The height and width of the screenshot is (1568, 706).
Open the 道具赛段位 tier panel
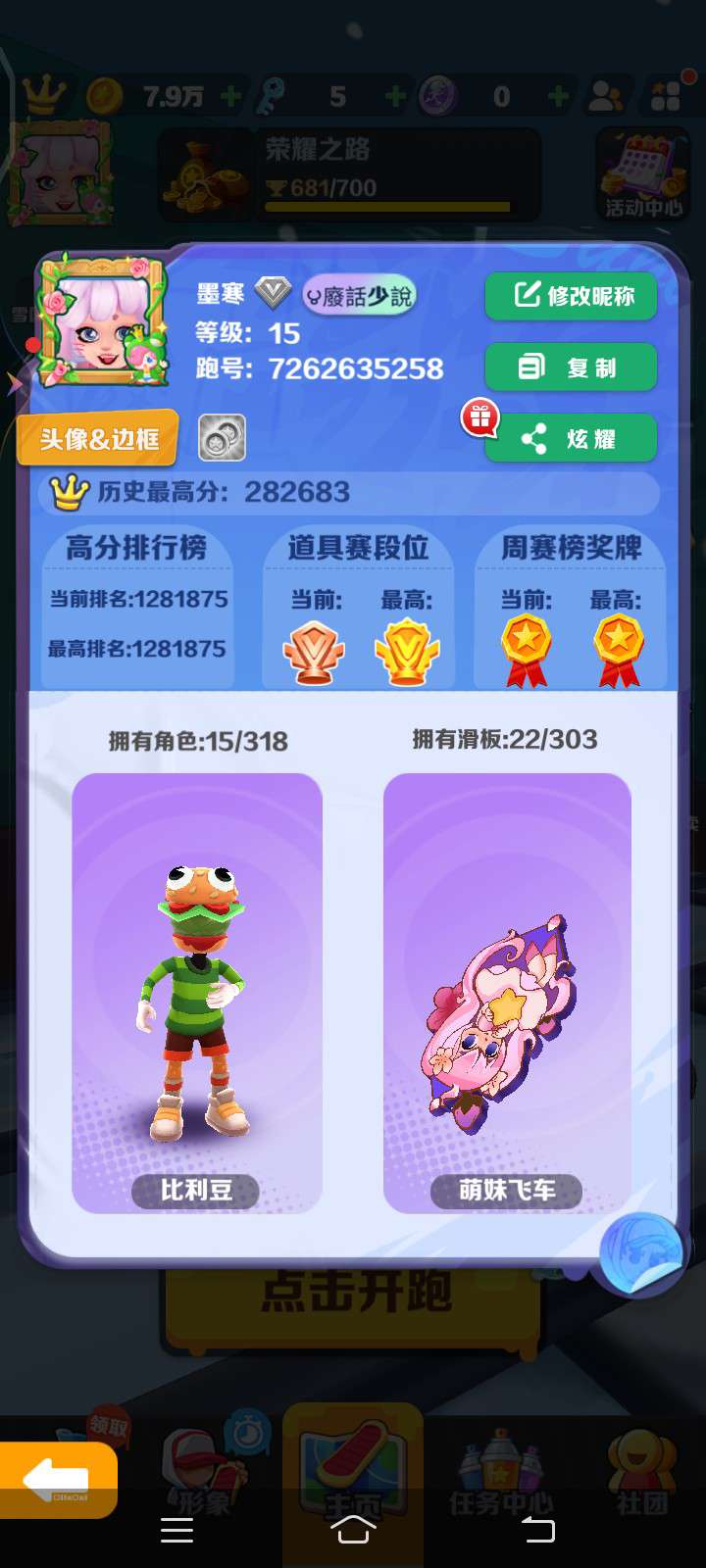358,608
